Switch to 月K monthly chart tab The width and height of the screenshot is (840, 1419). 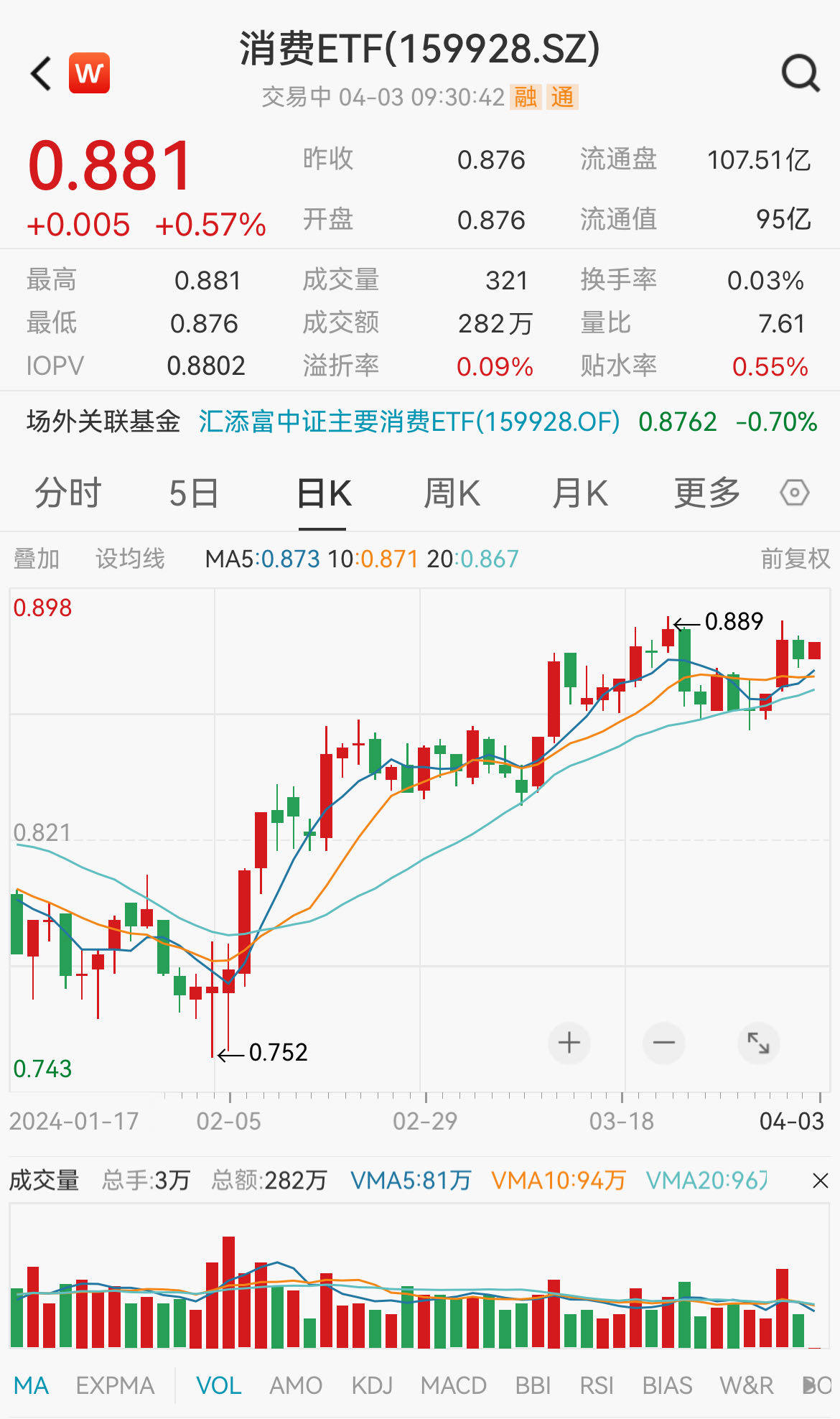click(x=579, y=493)
